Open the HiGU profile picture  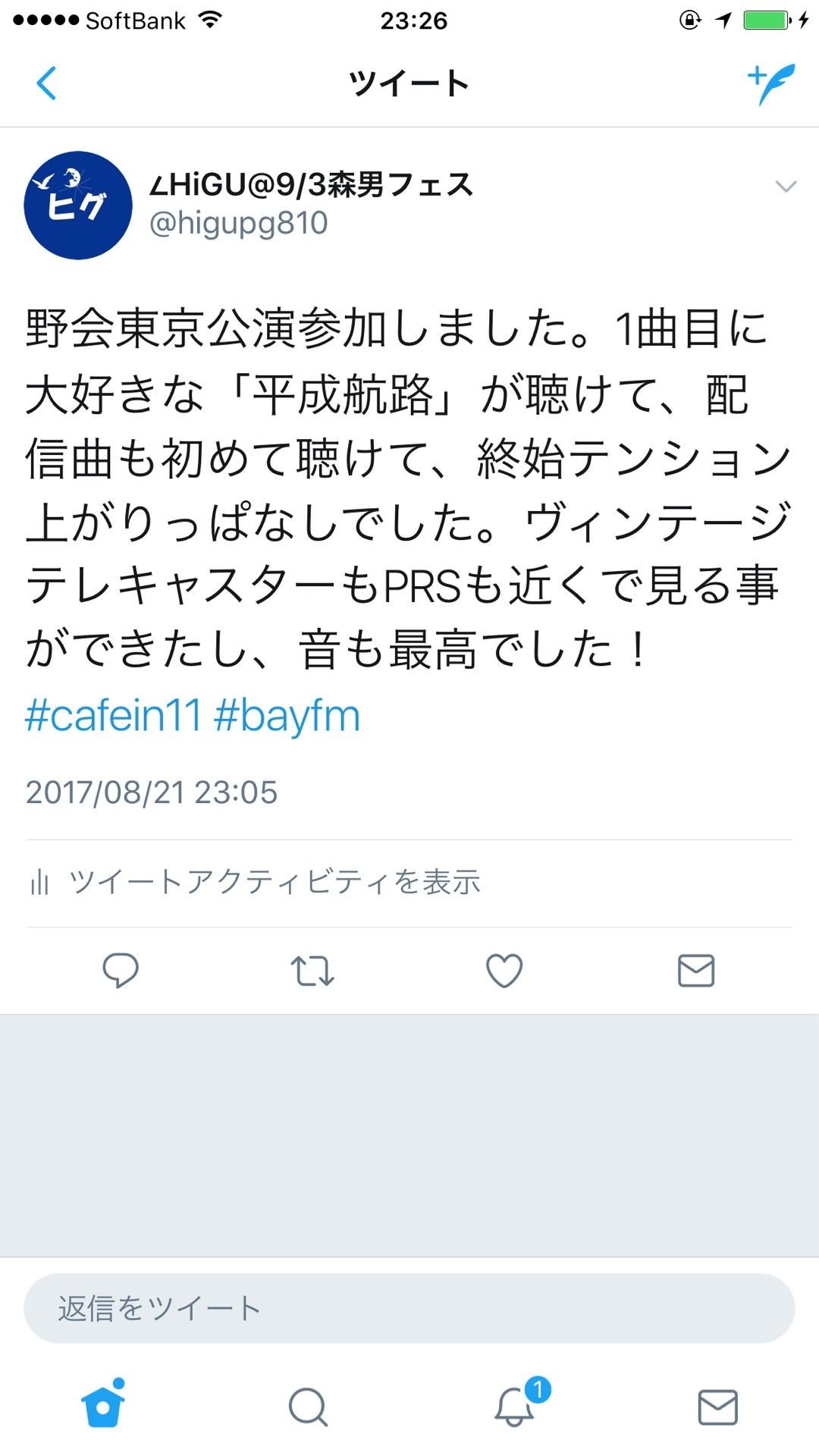click(x=78, y=206)
